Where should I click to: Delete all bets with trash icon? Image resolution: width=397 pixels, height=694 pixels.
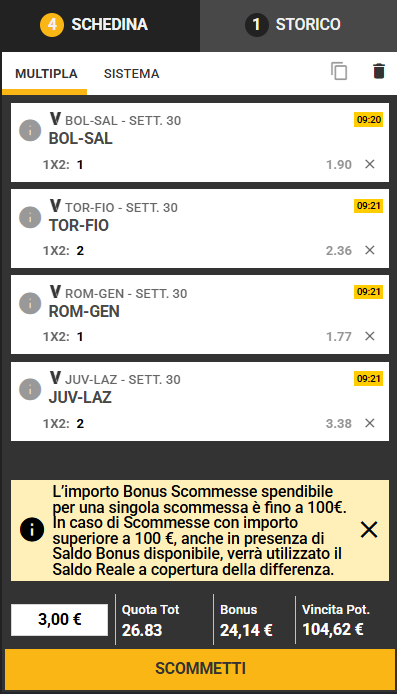(x=378, y=71)
